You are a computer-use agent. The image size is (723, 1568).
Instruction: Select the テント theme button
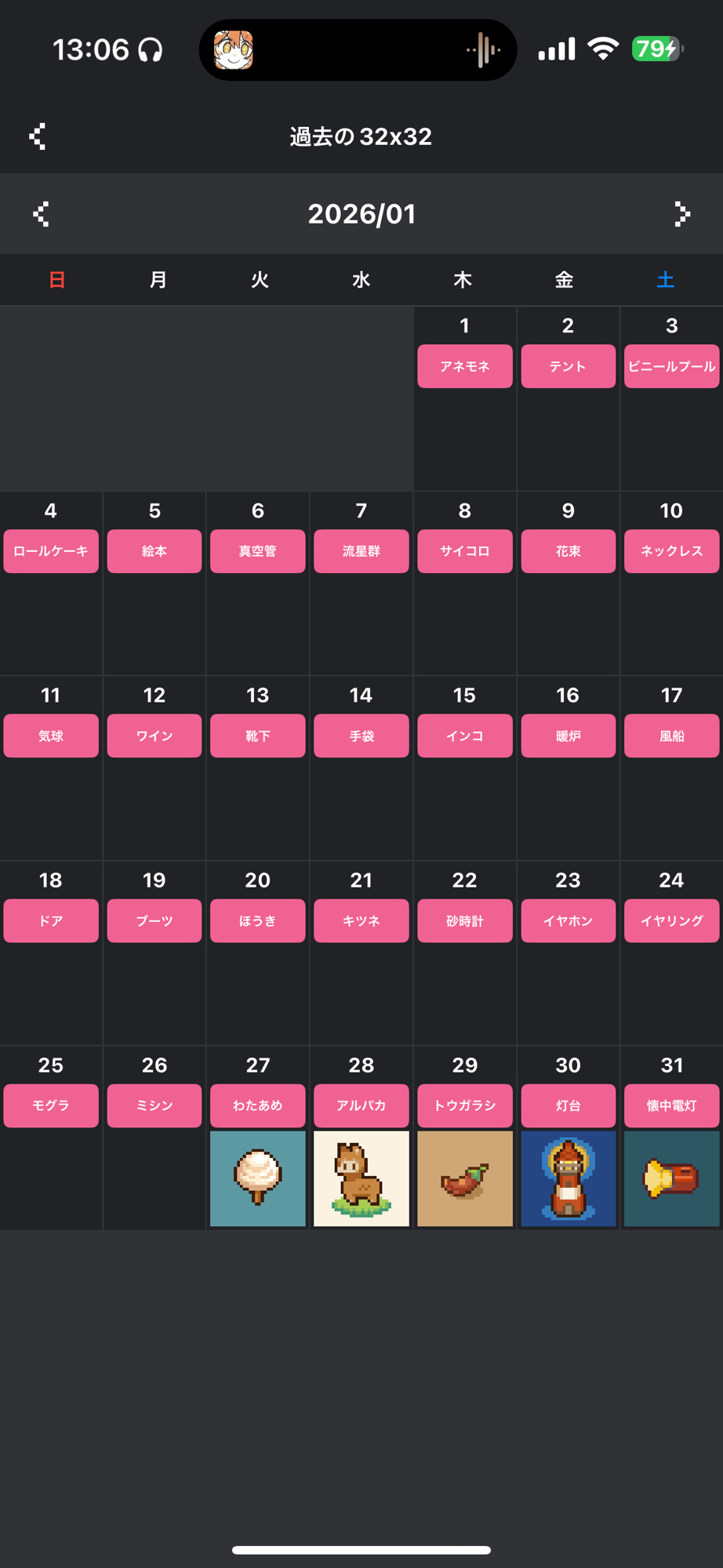point(568,366)
